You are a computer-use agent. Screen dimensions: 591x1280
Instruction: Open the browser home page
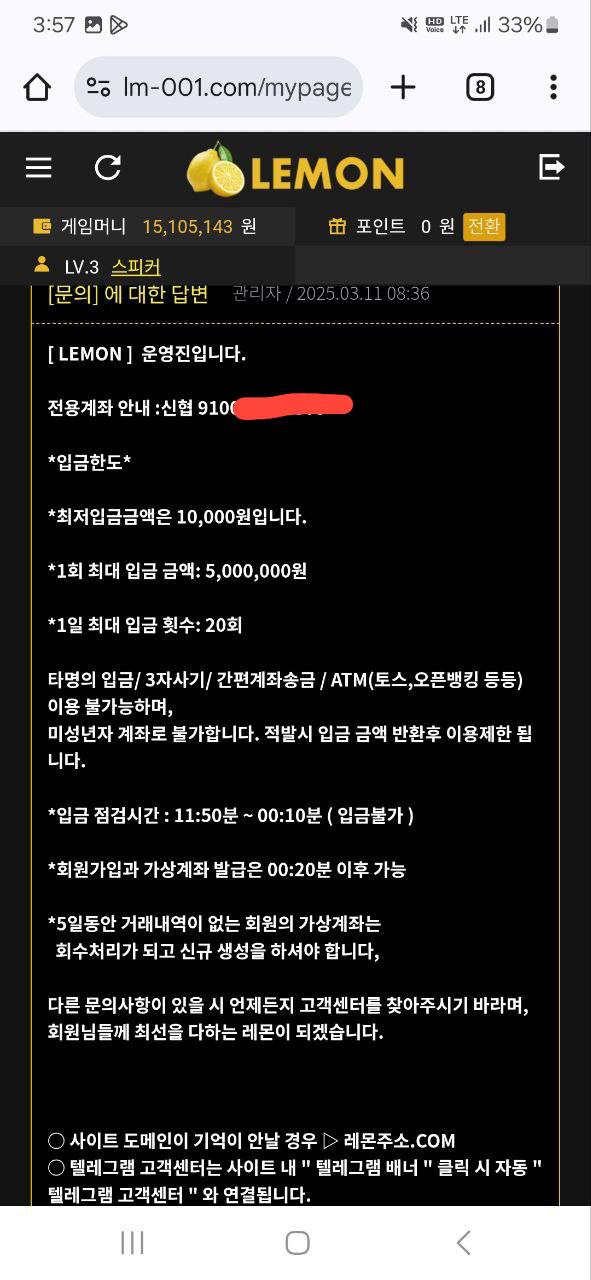(x=37, y=88)
